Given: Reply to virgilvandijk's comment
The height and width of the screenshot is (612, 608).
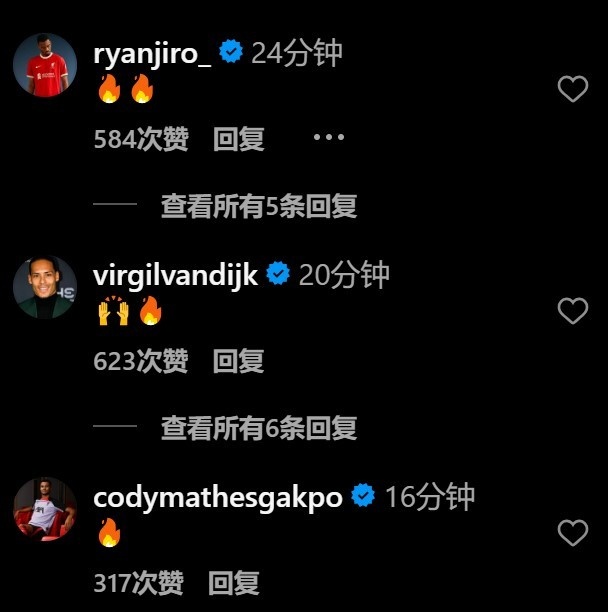Looking at the screenshot, I should coord(239,361).
